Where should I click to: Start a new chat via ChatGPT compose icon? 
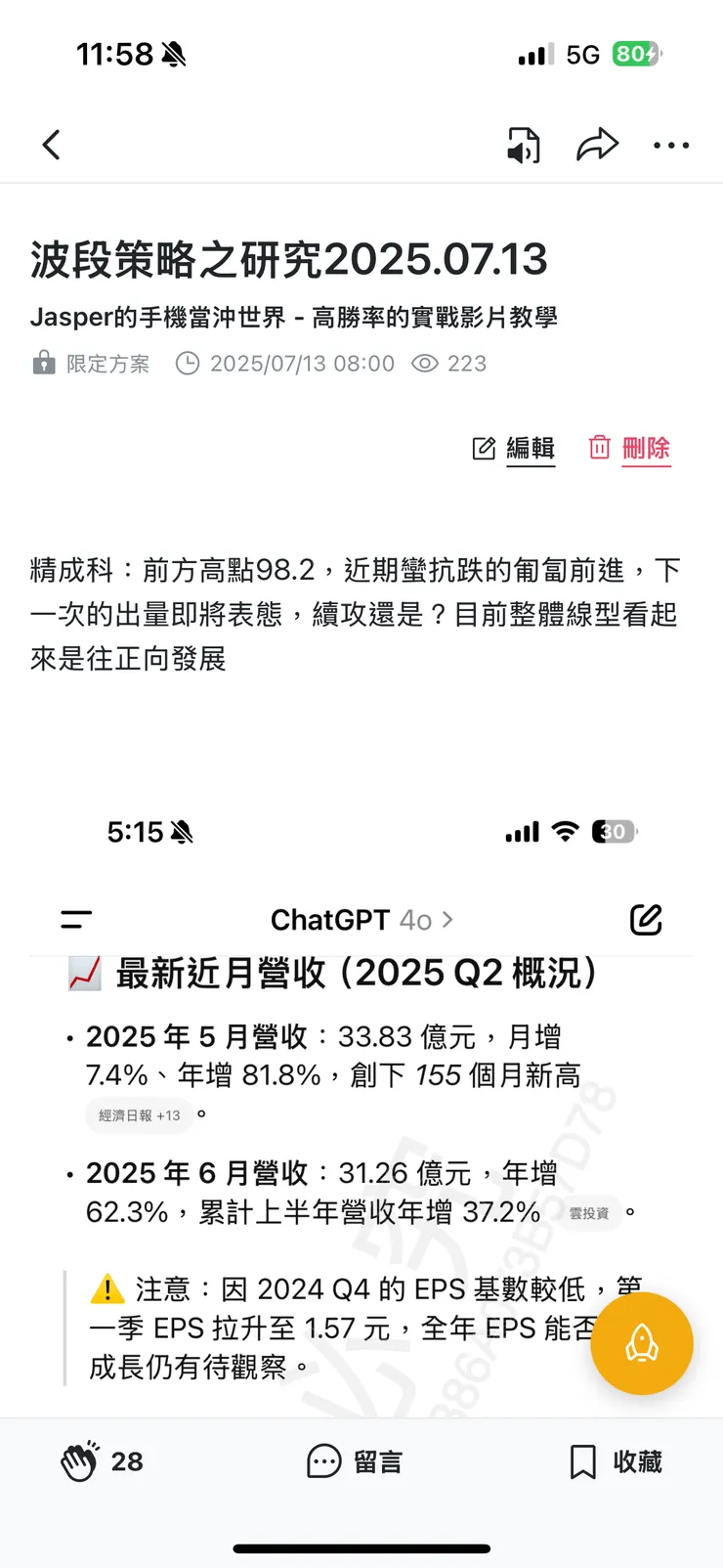point(646,919)
